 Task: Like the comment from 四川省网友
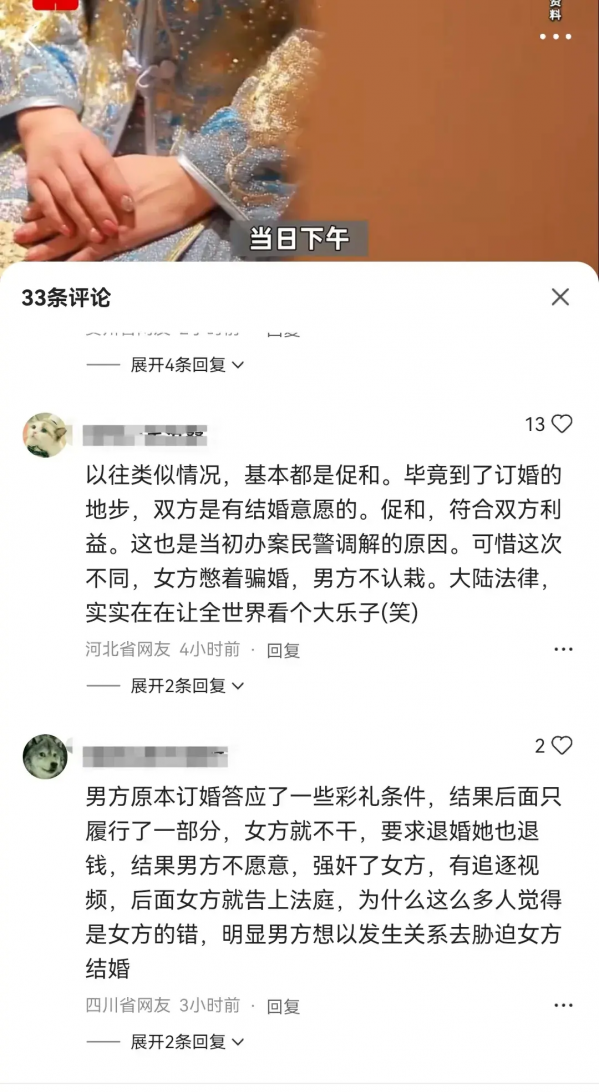562,746
